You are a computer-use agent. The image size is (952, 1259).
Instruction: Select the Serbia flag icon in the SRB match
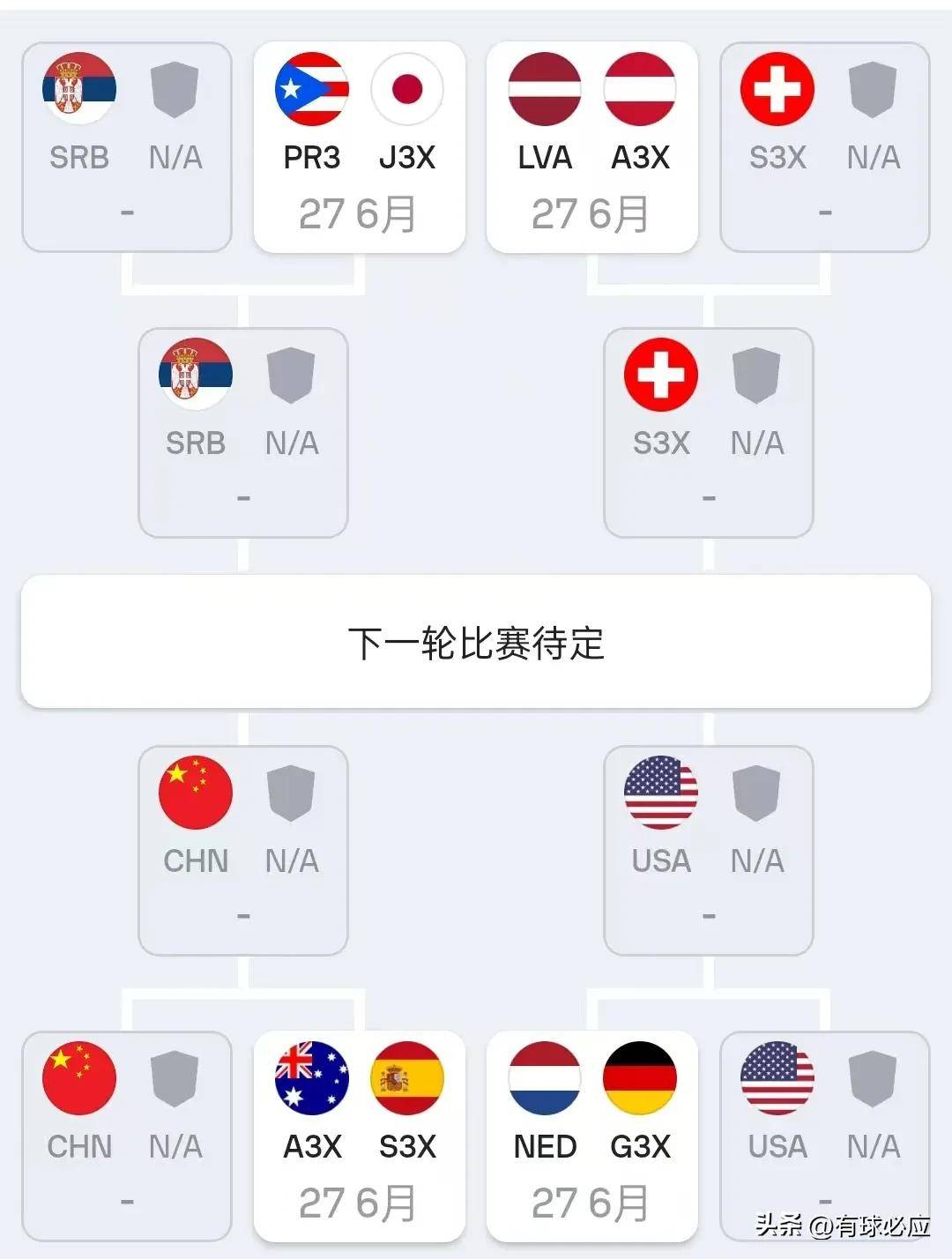tap(79, 88)
